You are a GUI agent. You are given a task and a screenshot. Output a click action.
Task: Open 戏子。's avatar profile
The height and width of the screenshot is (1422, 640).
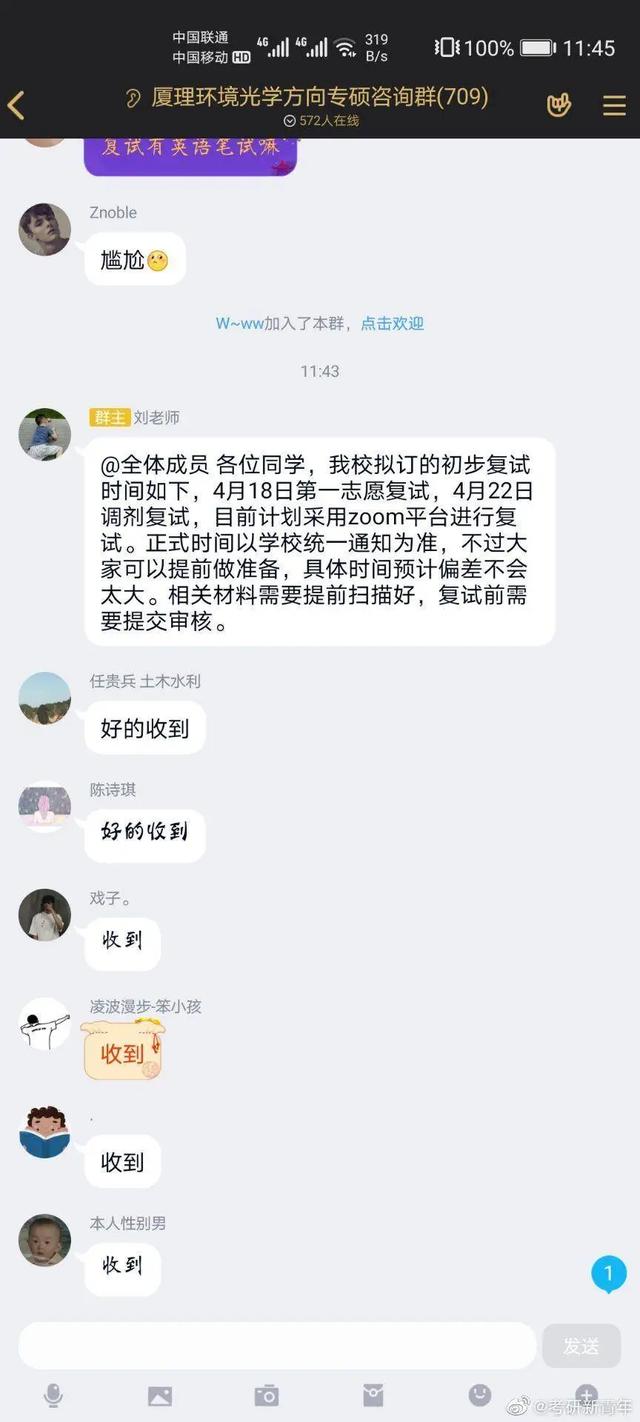[45, 914]
